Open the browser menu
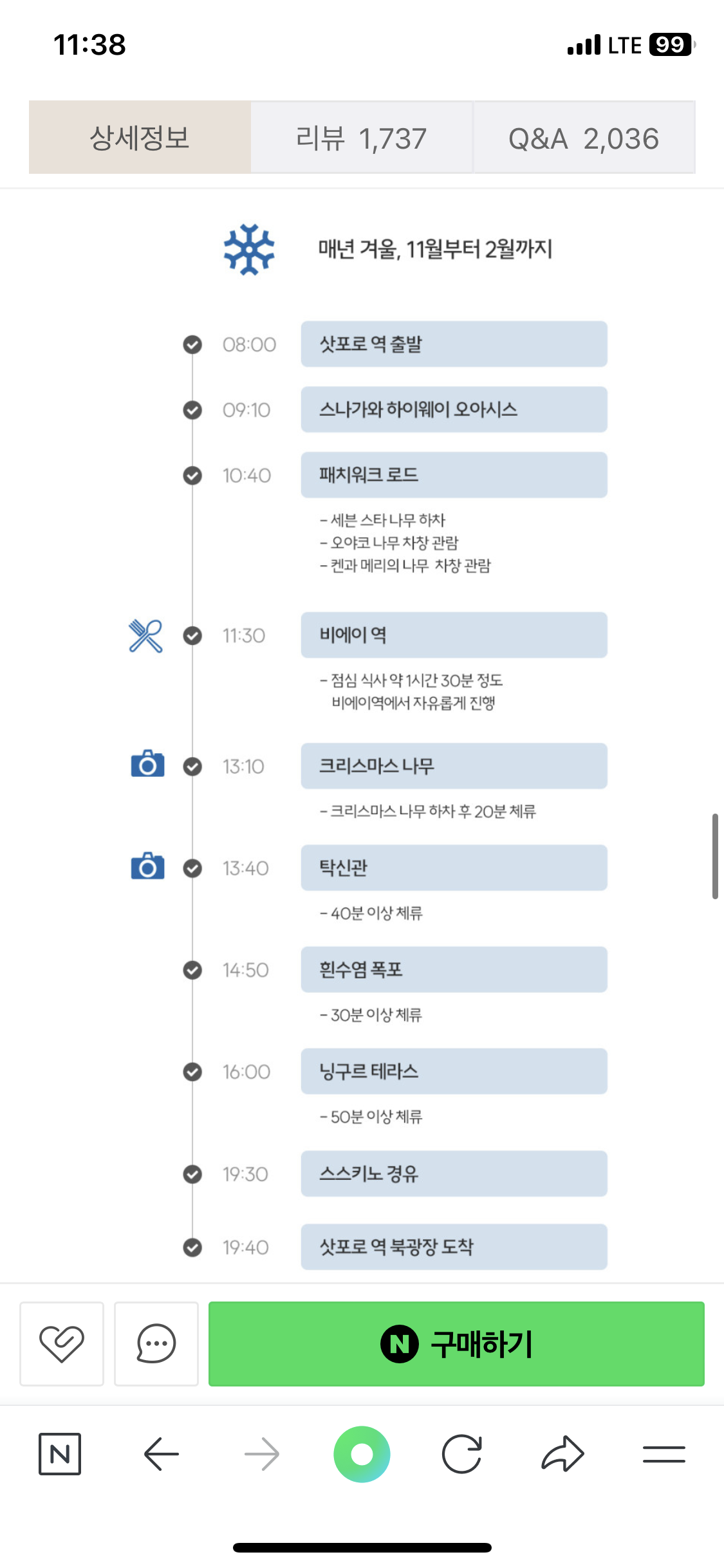 (664, 1453)
